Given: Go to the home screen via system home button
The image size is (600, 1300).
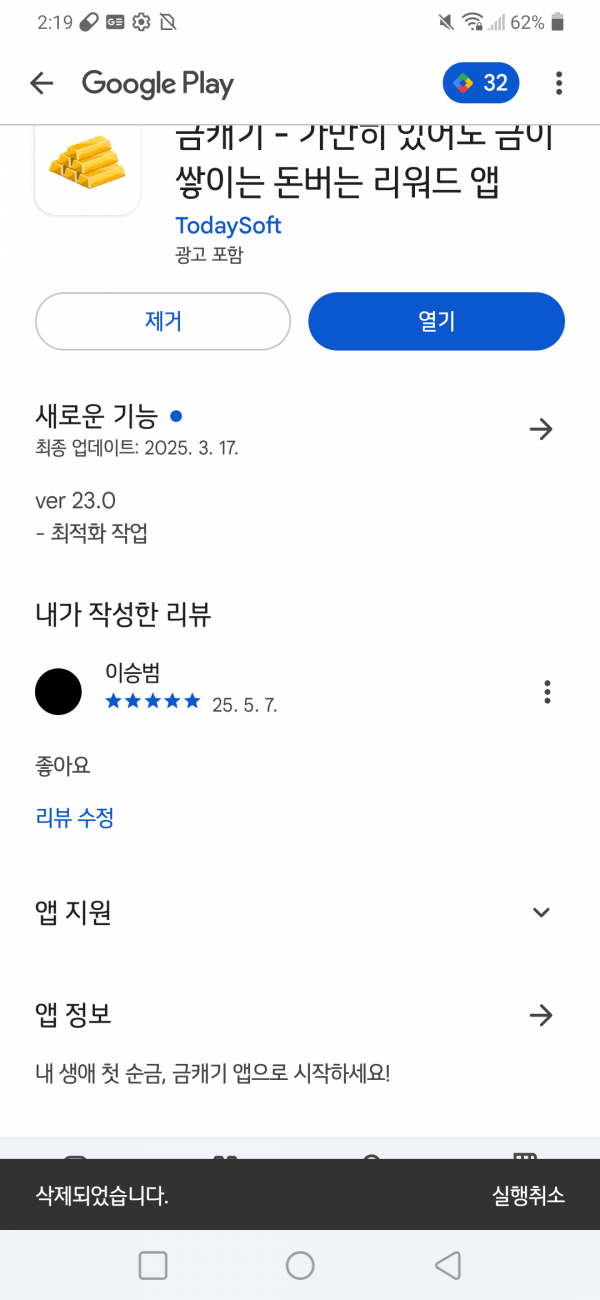Looking at the screenshot, I should coord(300,1265).
